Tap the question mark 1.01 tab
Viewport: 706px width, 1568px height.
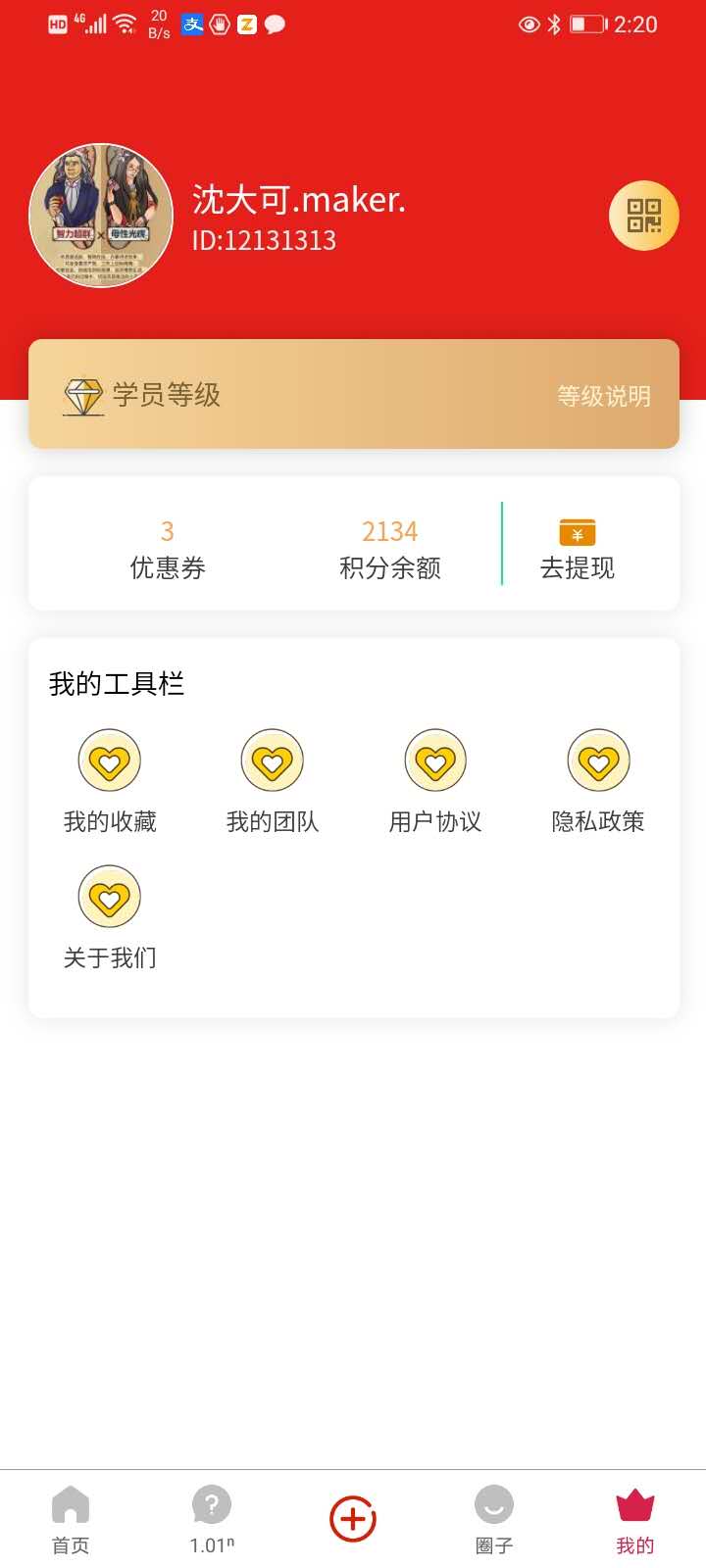211,1517
